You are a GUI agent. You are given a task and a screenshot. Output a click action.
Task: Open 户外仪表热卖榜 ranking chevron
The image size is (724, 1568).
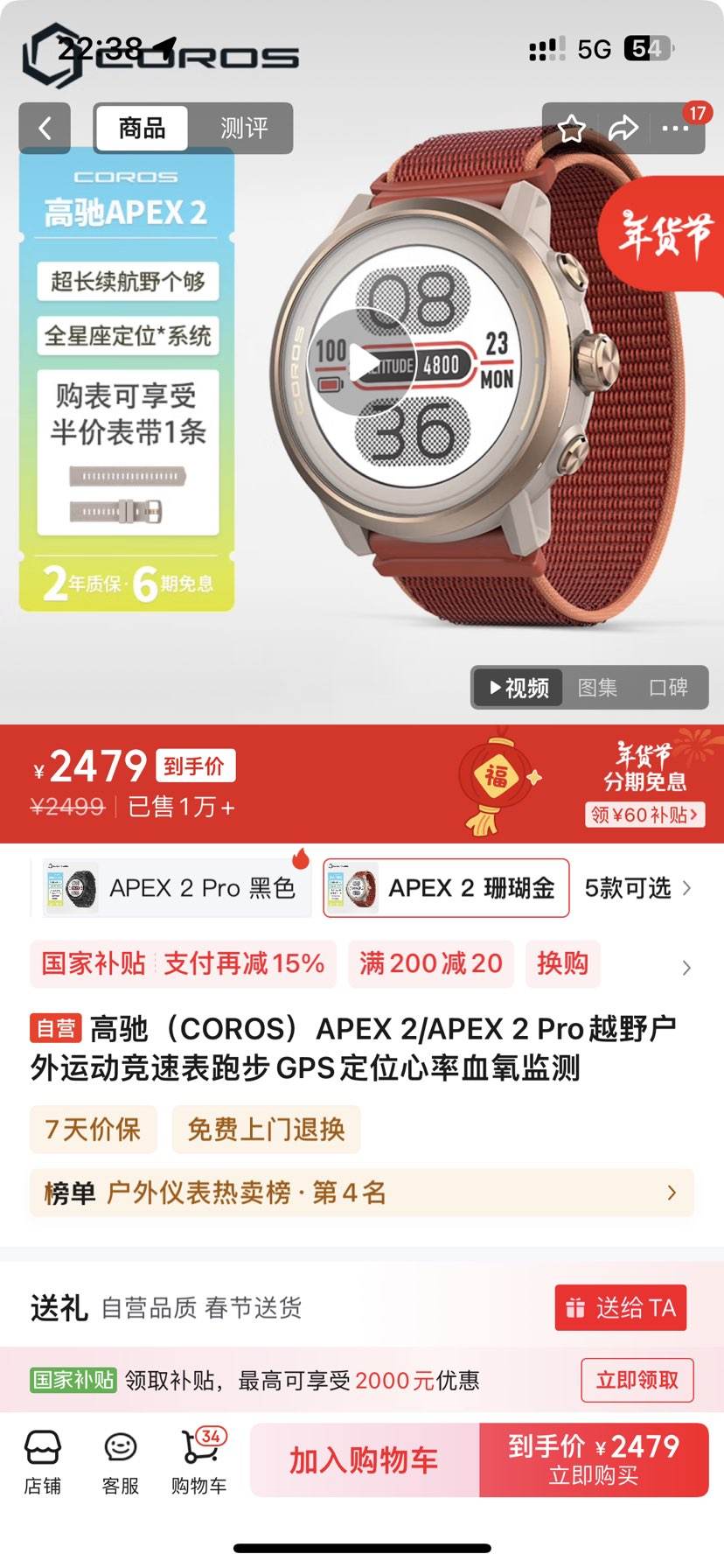coord(672,1192)
